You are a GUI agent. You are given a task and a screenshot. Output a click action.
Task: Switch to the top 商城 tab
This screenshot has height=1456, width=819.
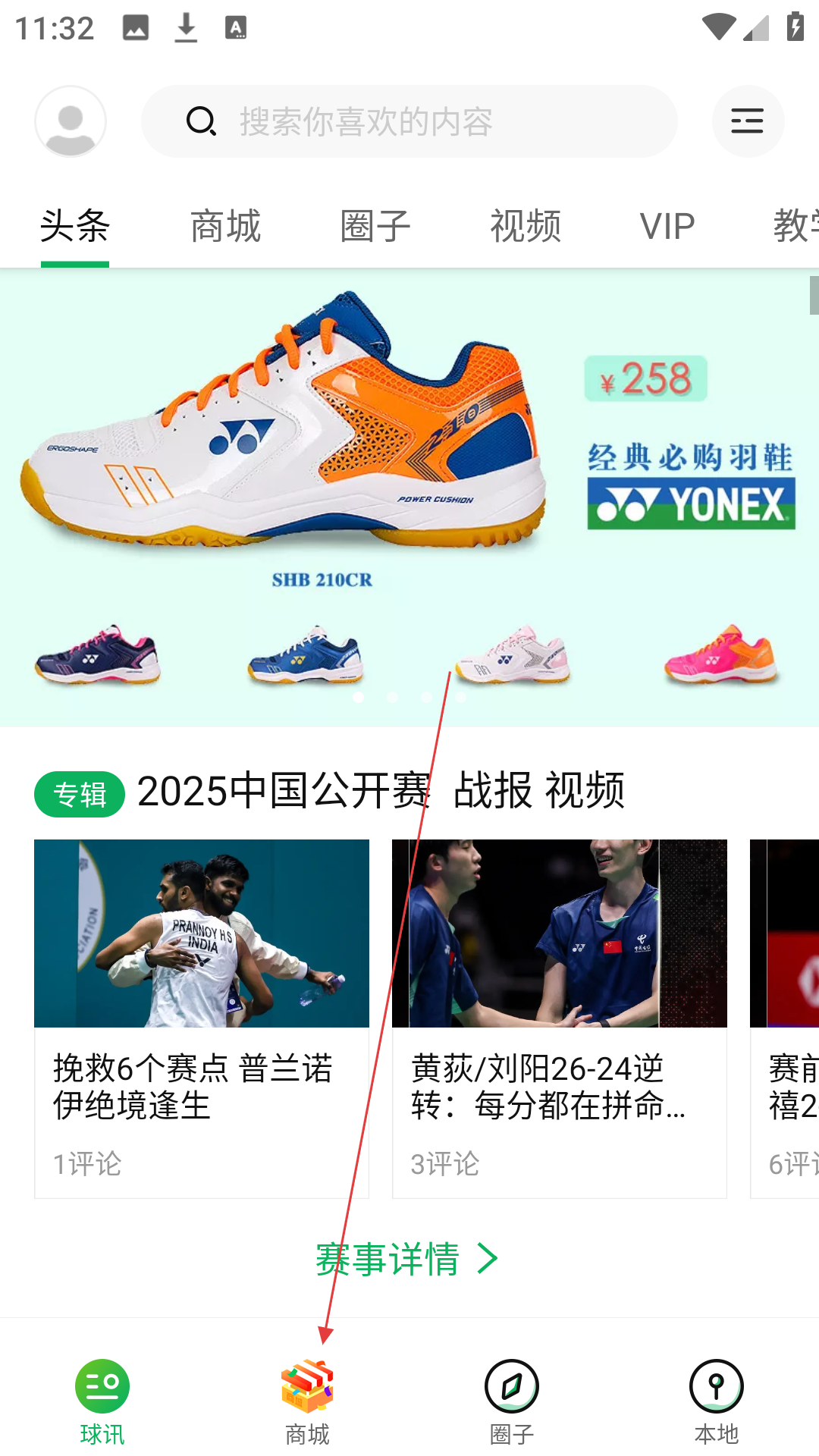coord(225,226)
